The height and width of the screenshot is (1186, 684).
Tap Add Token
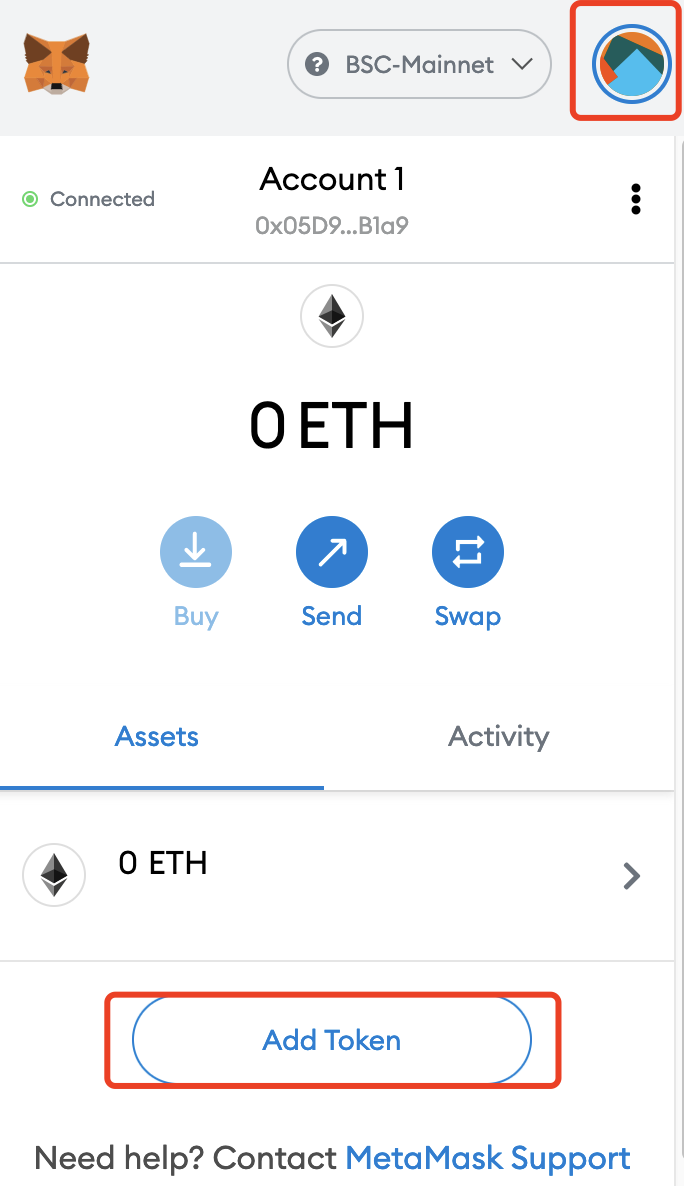[x=331, y=1040]
